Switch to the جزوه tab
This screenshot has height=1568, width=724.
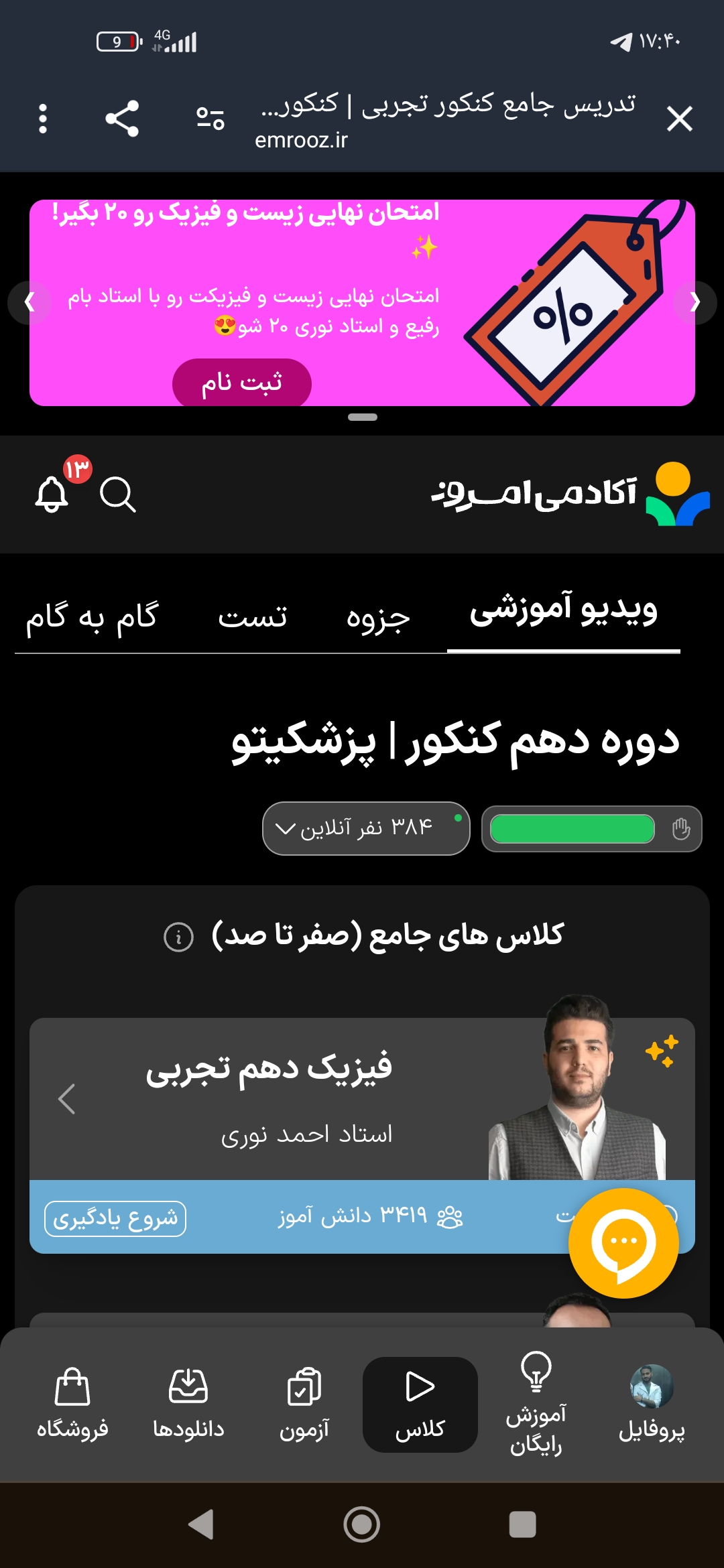click(x=378, y=616)
